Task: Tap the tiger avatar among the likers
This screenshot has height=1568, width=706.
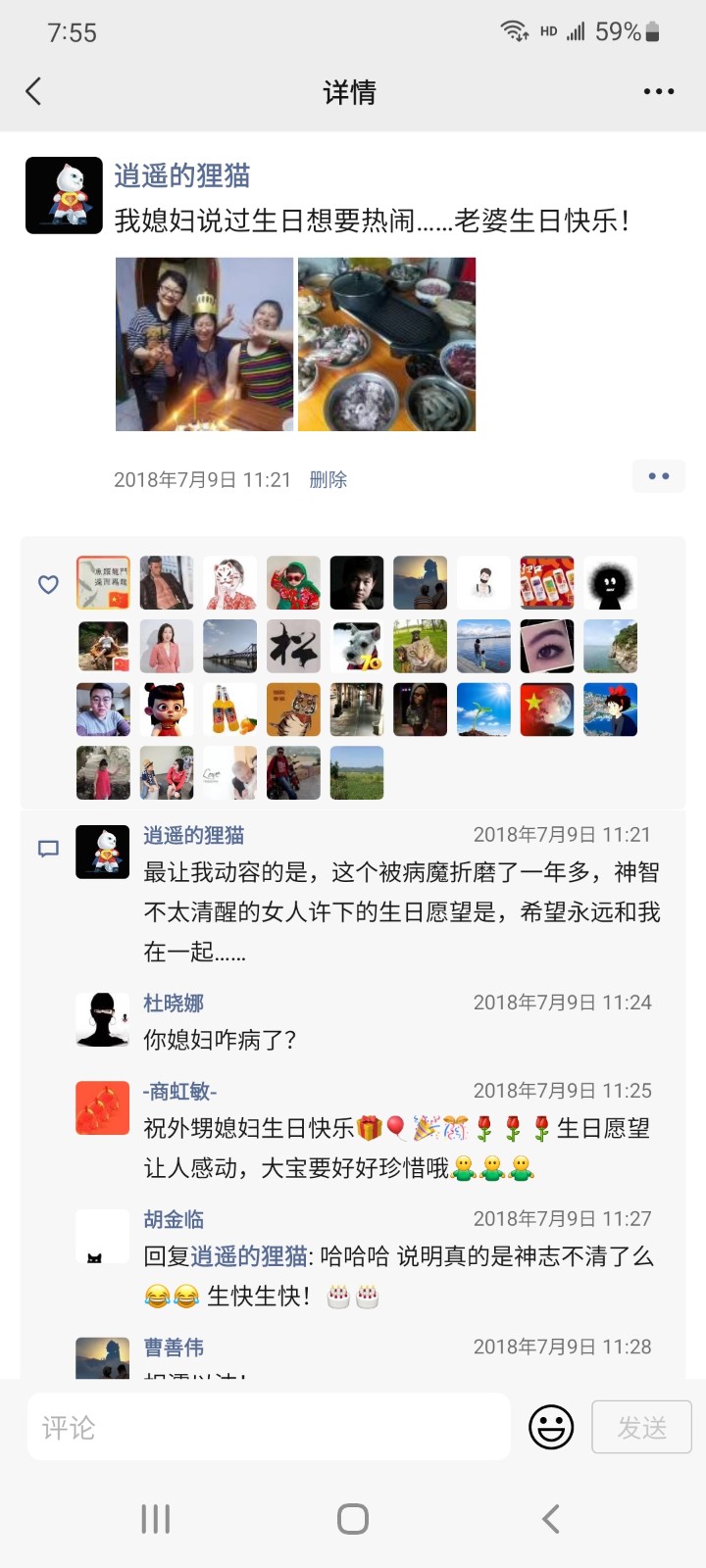Action: (x=293, y=710)
